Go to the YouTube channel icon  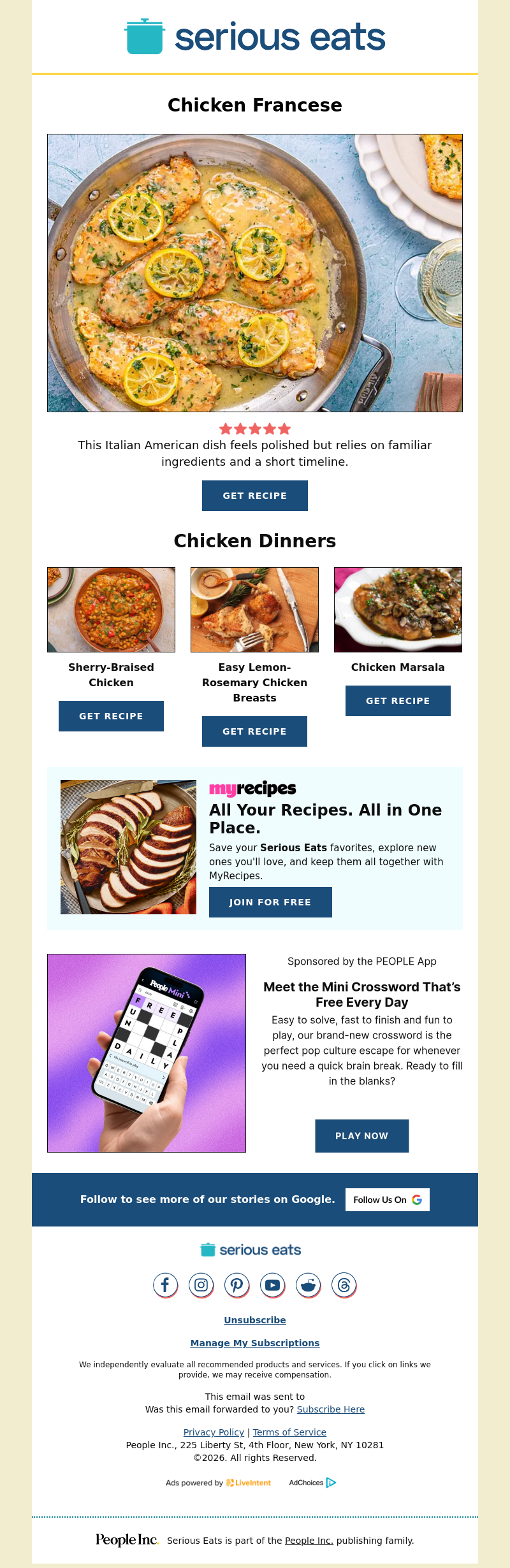click(x=272, y=1285)
